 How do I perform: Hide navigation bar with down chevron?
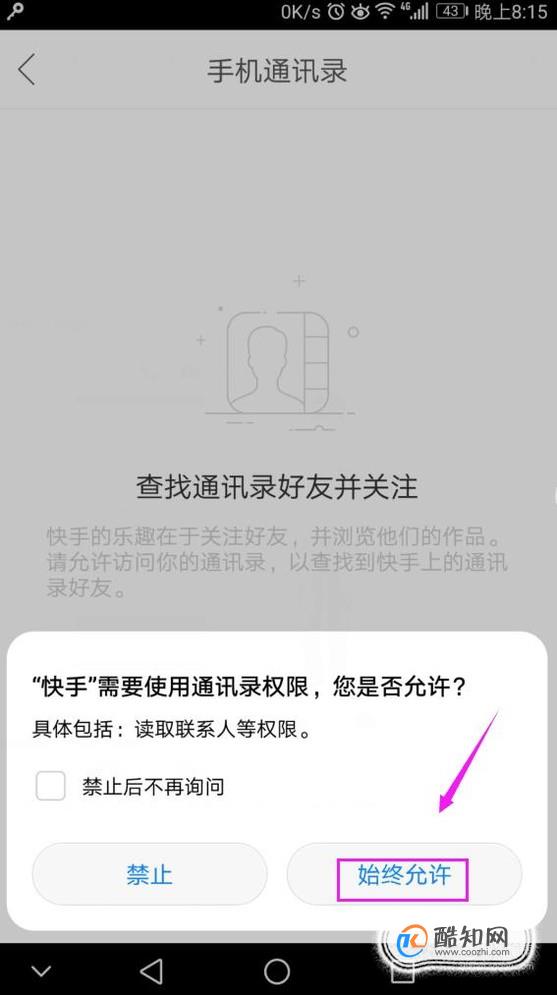(x=41, y=971)
